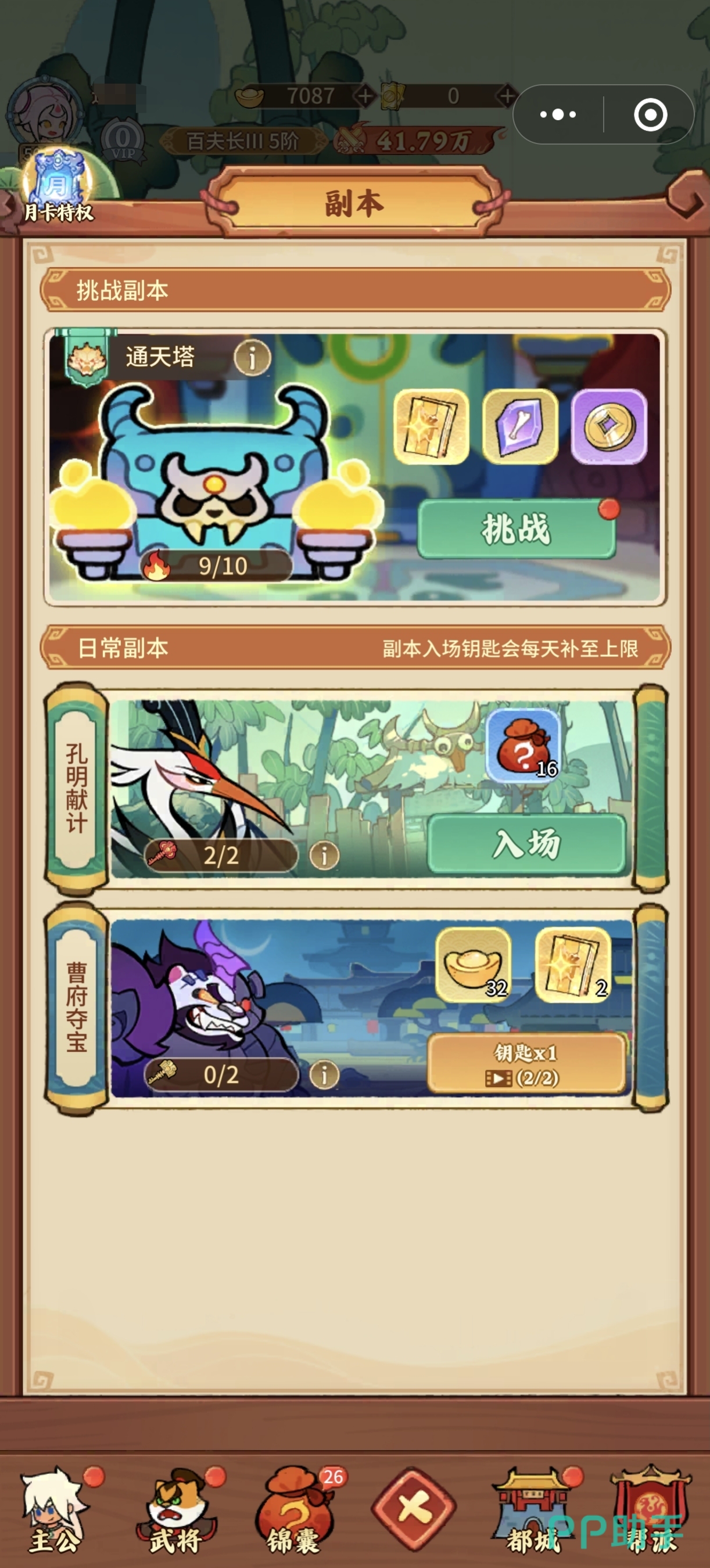
Task: Tap 挑战 to challenge 通天塔
Action: point(517,528)
